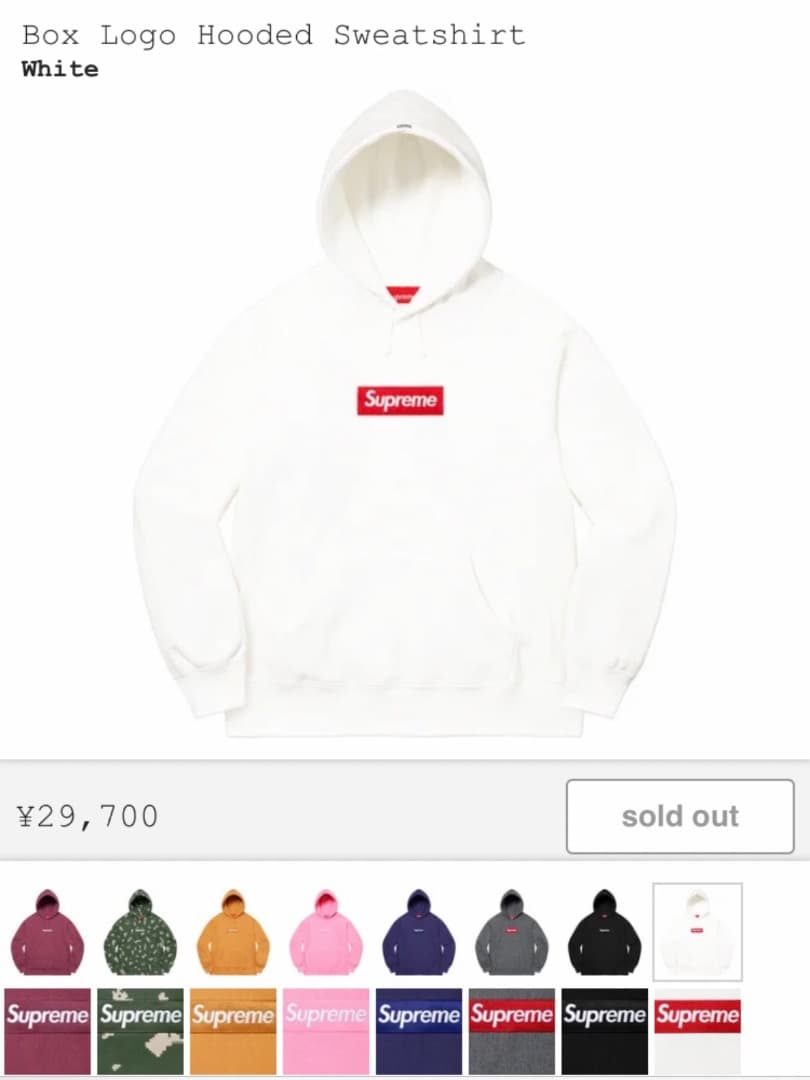The image size is (810, 1080).
Task: Pick the orange fabric close-up swatch
Action: (x=232, y=1030)
